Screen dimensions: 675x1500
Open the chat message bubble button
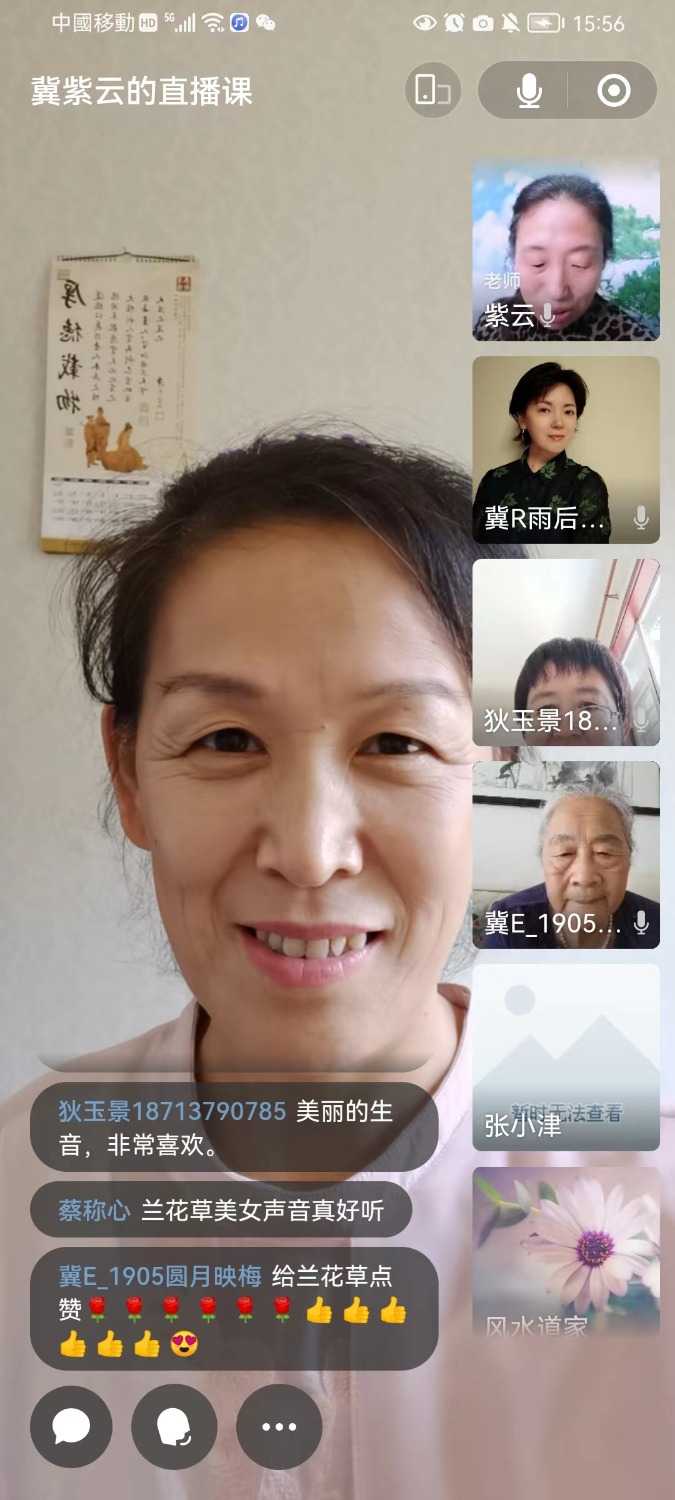click(71, 1427)
